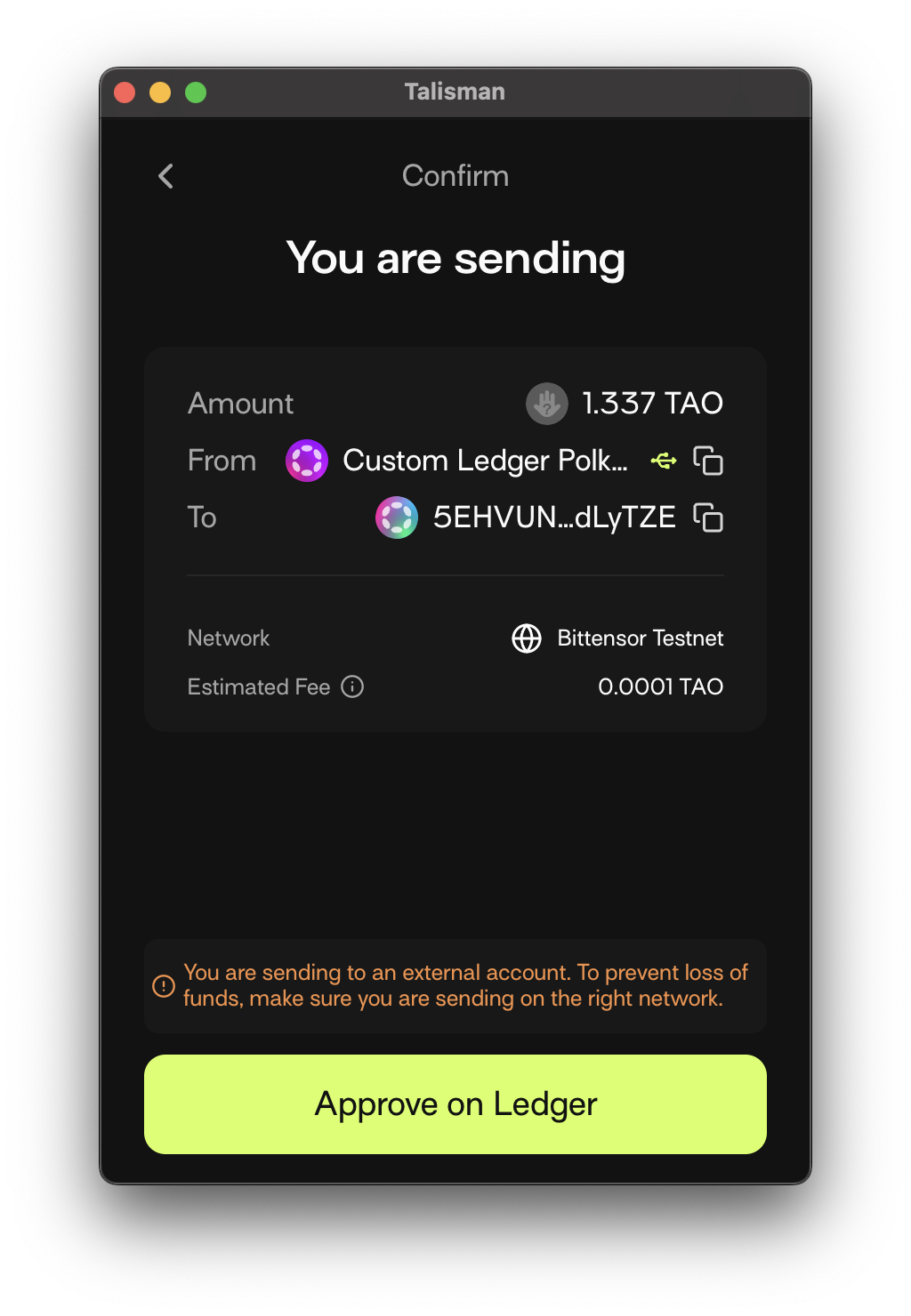Maximize the Talisman window

point(196,92)
